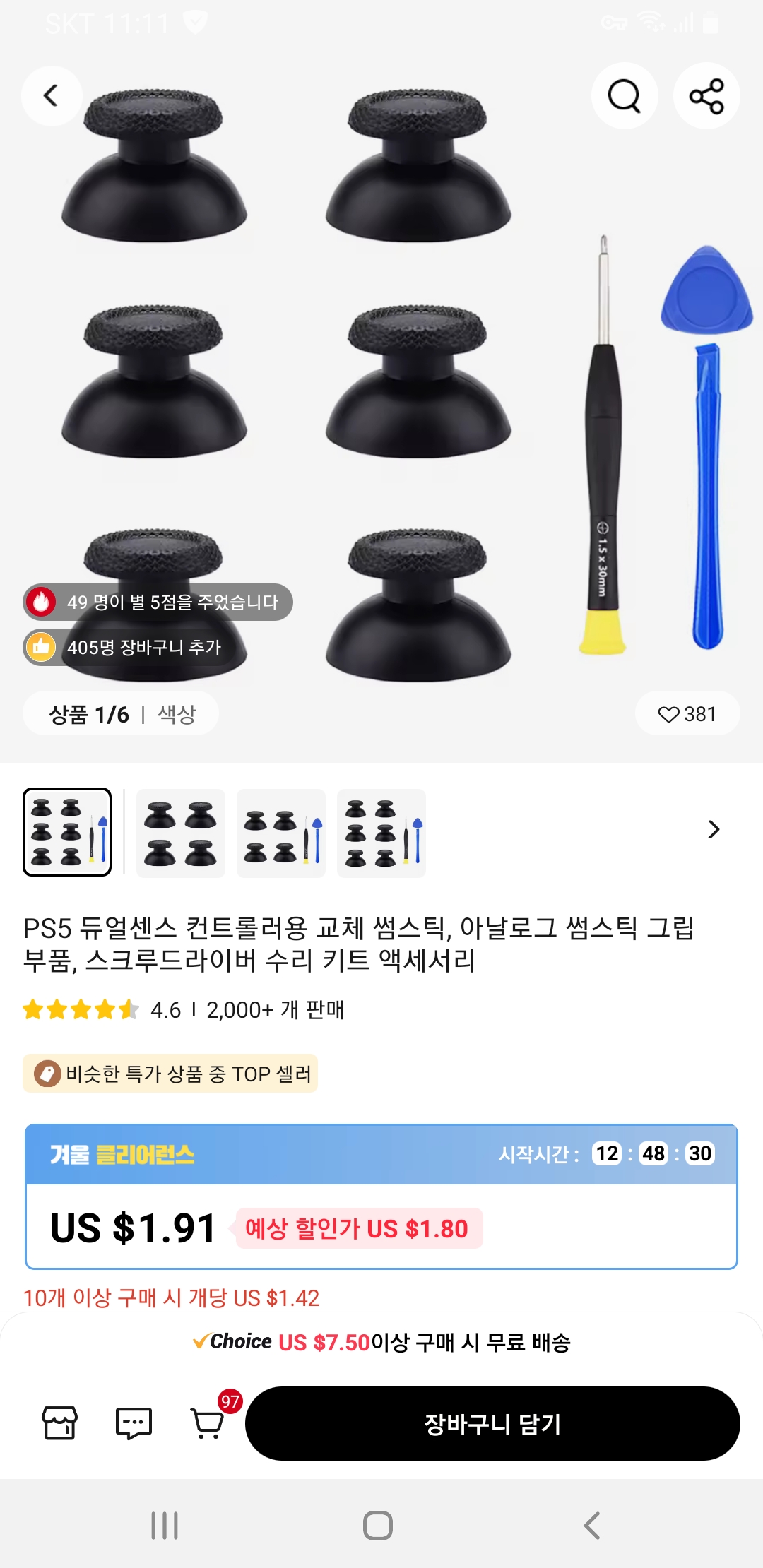Add product to wishlist with heart 381
The height and width of the screenshot is (1568, 763).
(687, 714)
